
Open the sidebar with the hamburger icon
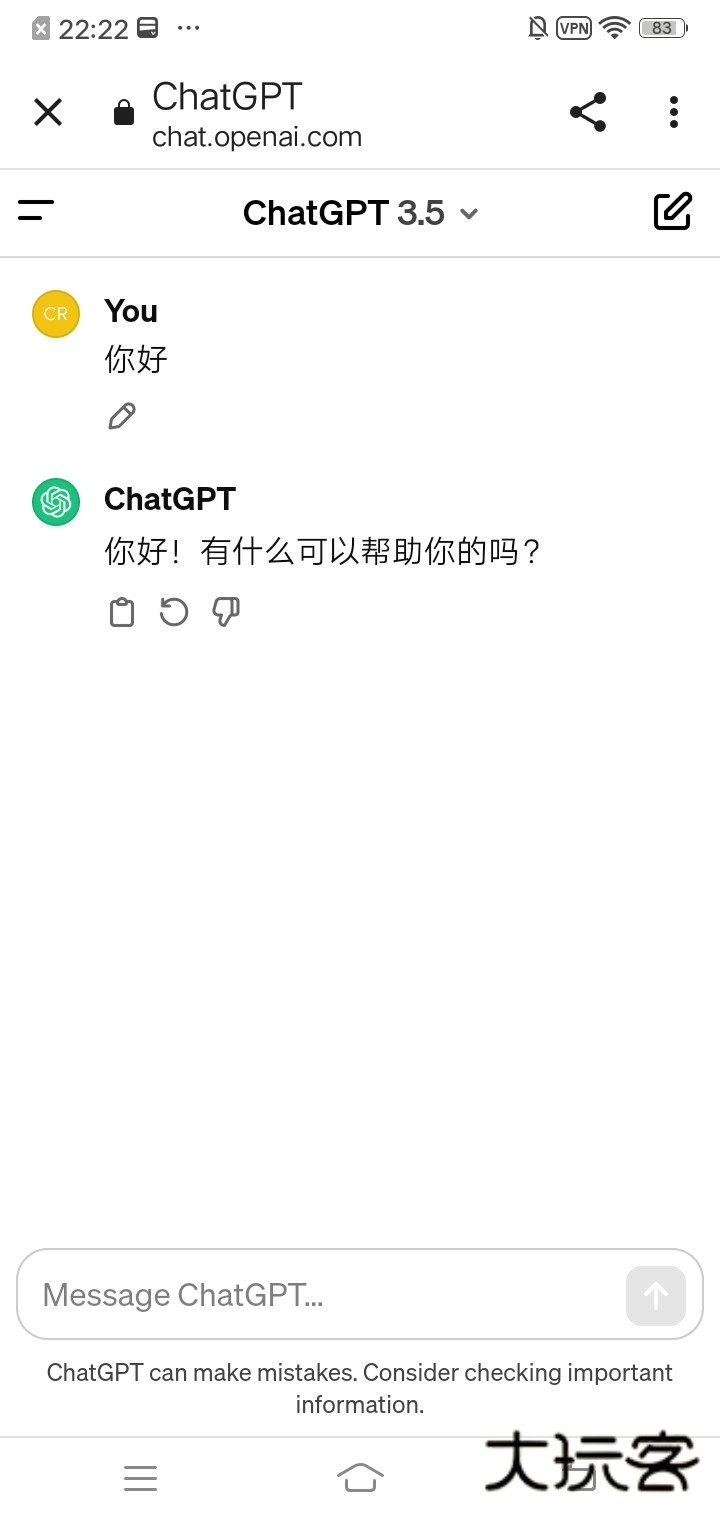click(35, 212)
